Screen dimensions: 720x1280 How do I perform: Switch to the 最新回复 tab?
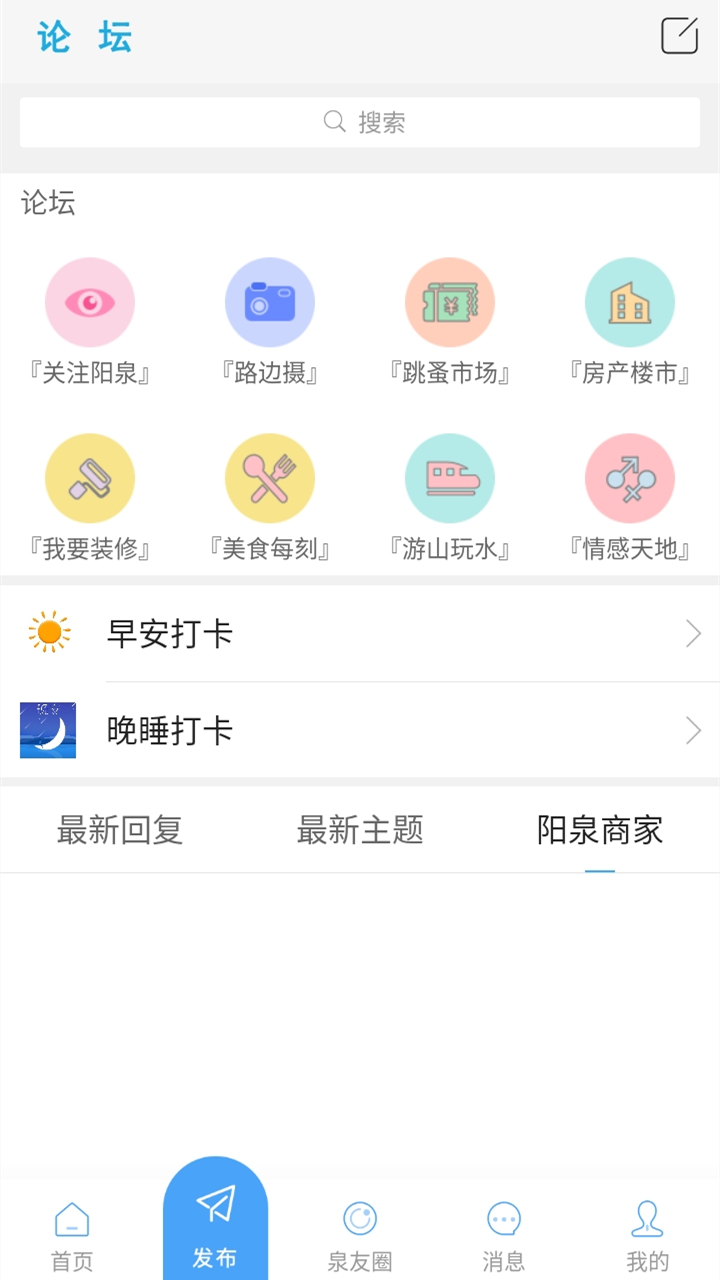pyautogui.click(x=120, y=830)
